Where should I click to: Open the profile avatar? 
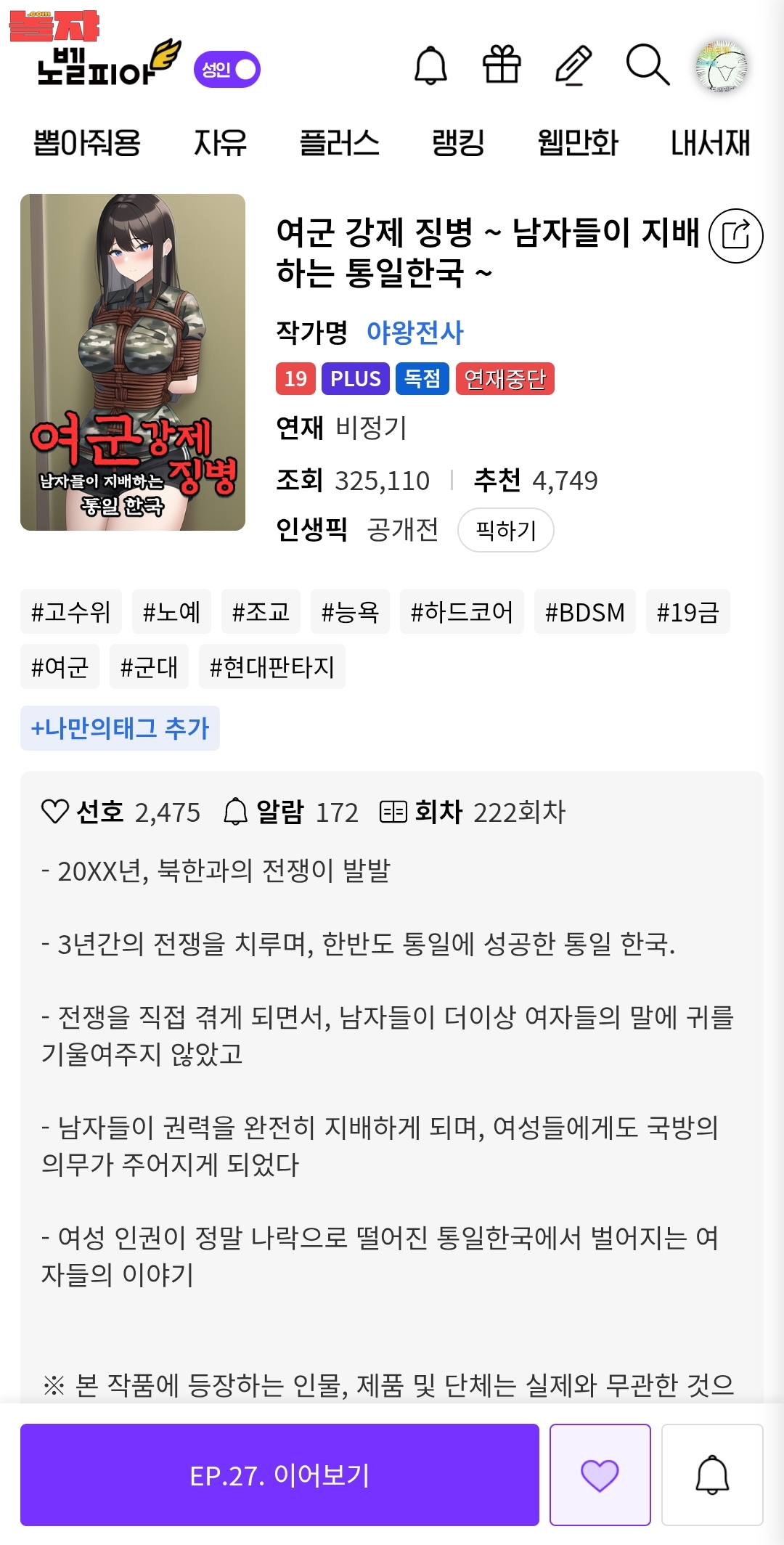click(721, 67)
